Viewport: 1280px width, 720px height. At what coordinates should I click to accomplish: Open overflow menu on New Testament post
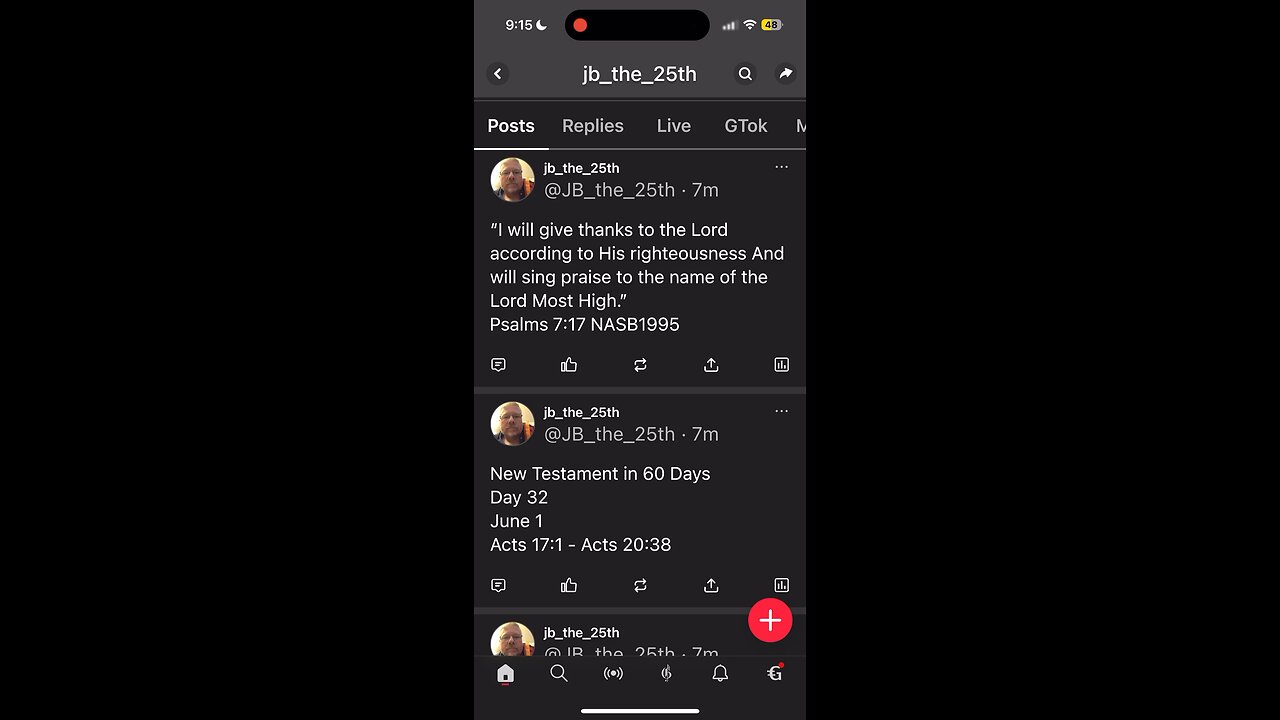click(x=781, y=411)
